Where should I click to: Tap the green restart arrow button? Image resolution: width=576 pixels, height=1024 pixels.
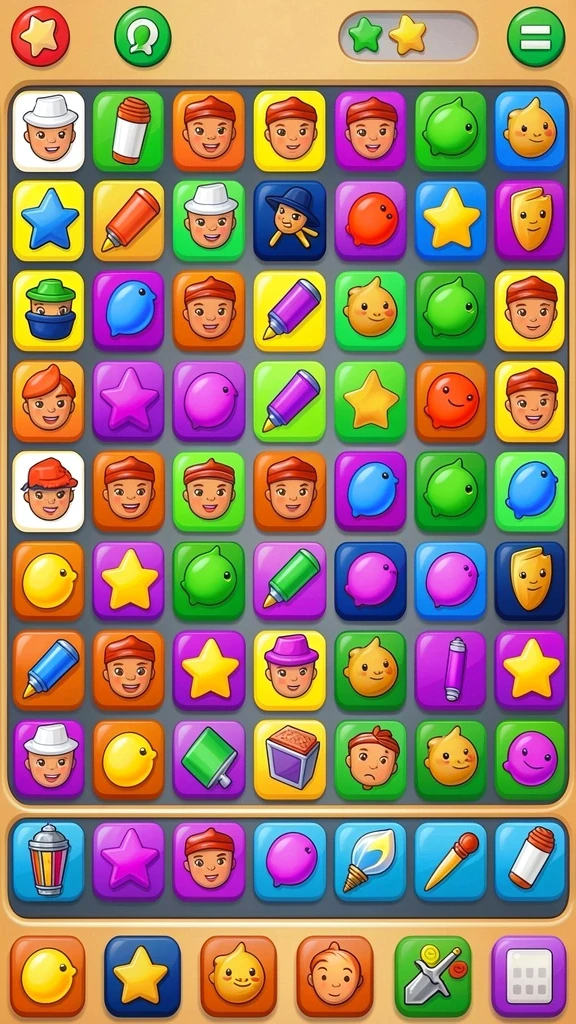142,37
